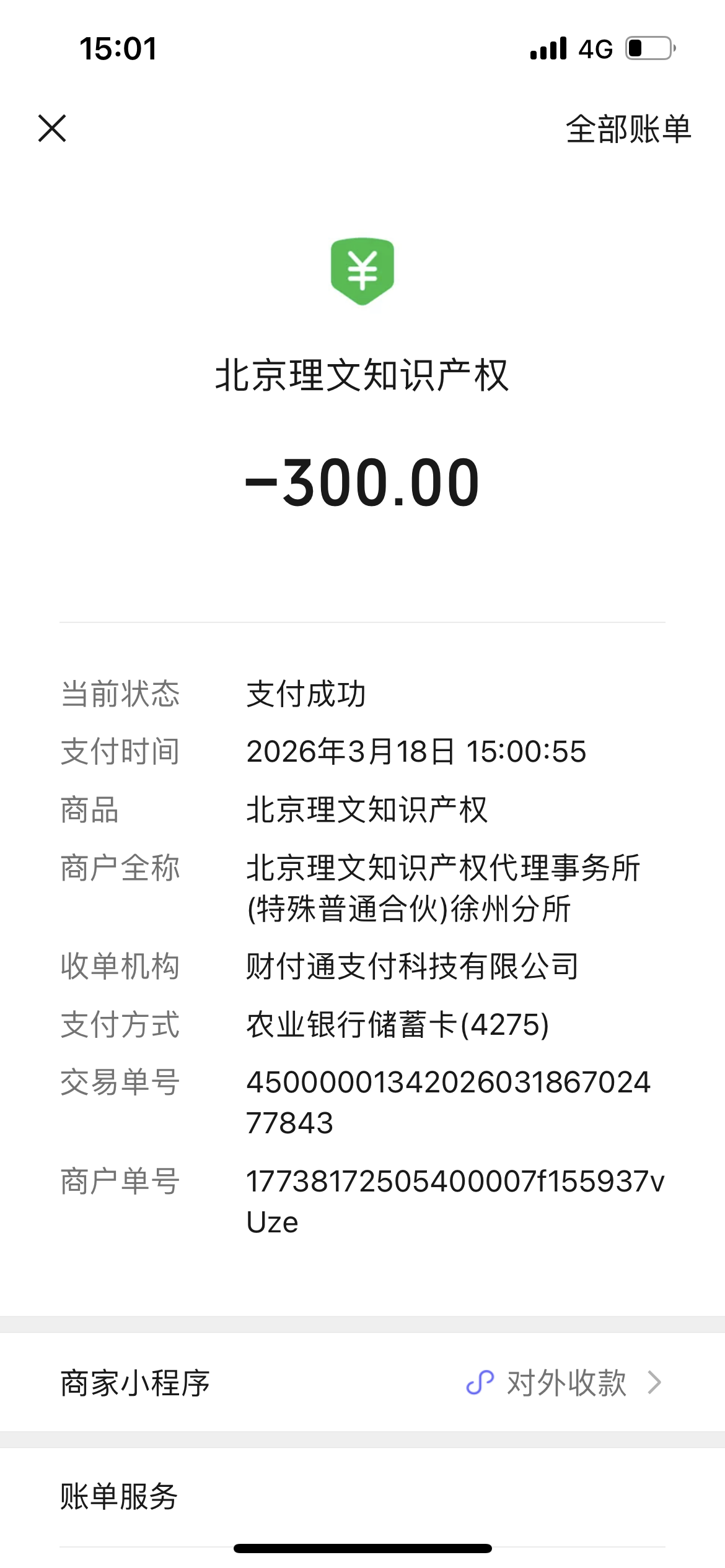Open 全部账单 (all bills)

(x=628, y=129)
